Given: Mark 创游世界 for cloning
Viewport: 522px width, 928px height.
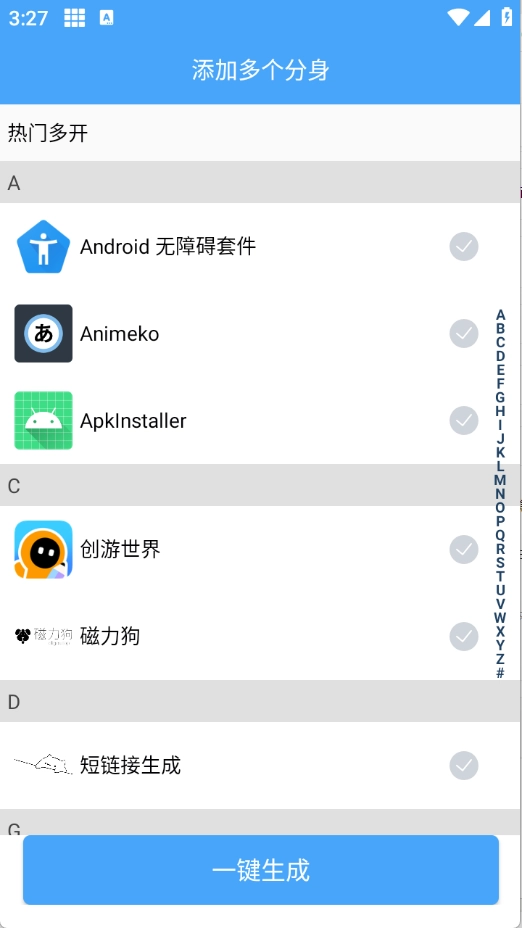Looking at the screenshot, I should (x=464, y=550).
